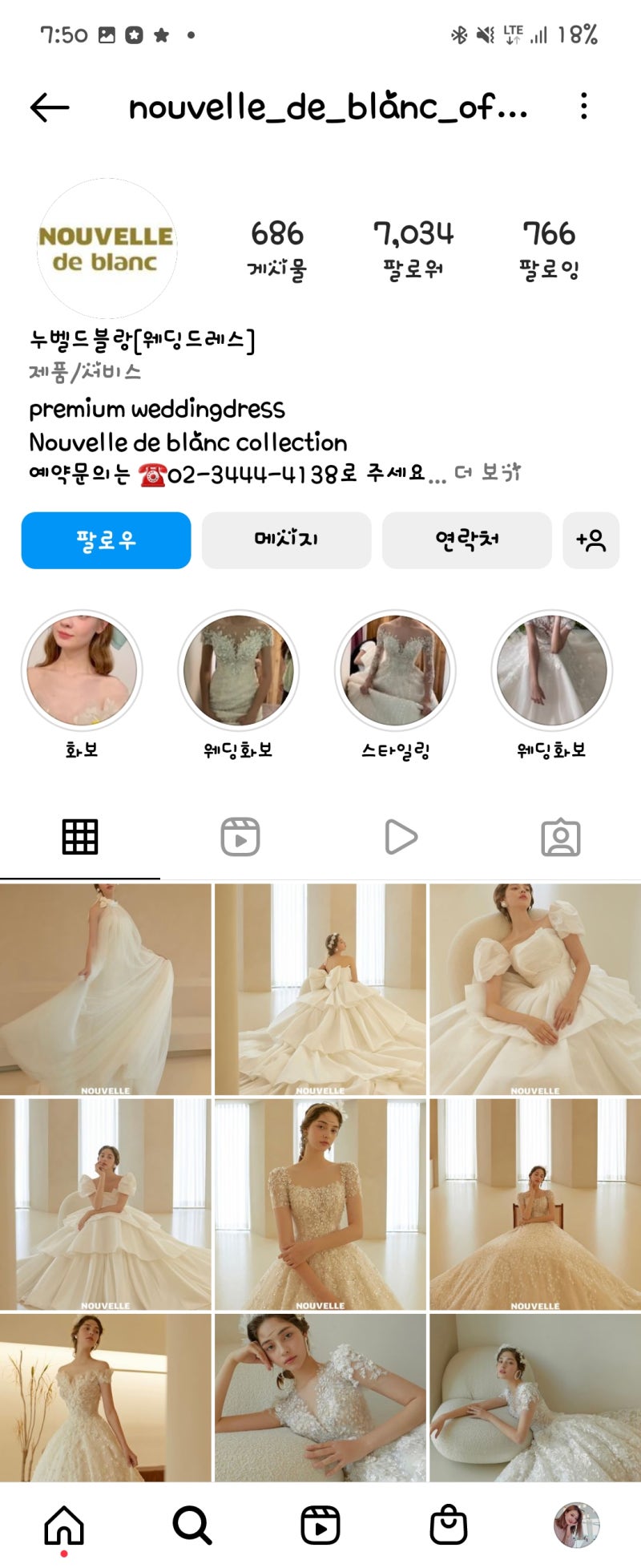Image resolution: width=641 pixels, height=1568 pixels.
Task: Switch to the video play tab
Action: [401, 837]
